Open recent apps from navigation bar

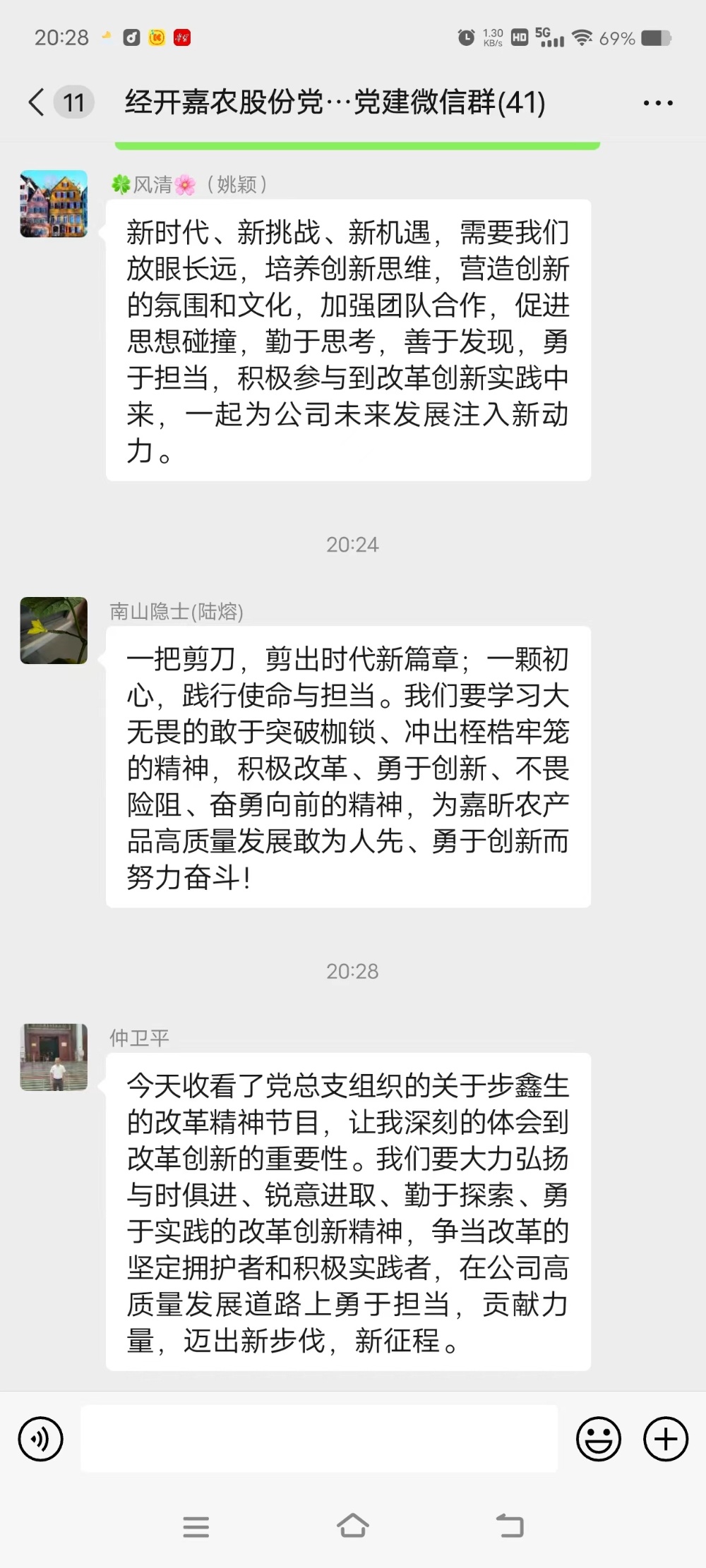pyautogui.click(x=196, y=1526)
